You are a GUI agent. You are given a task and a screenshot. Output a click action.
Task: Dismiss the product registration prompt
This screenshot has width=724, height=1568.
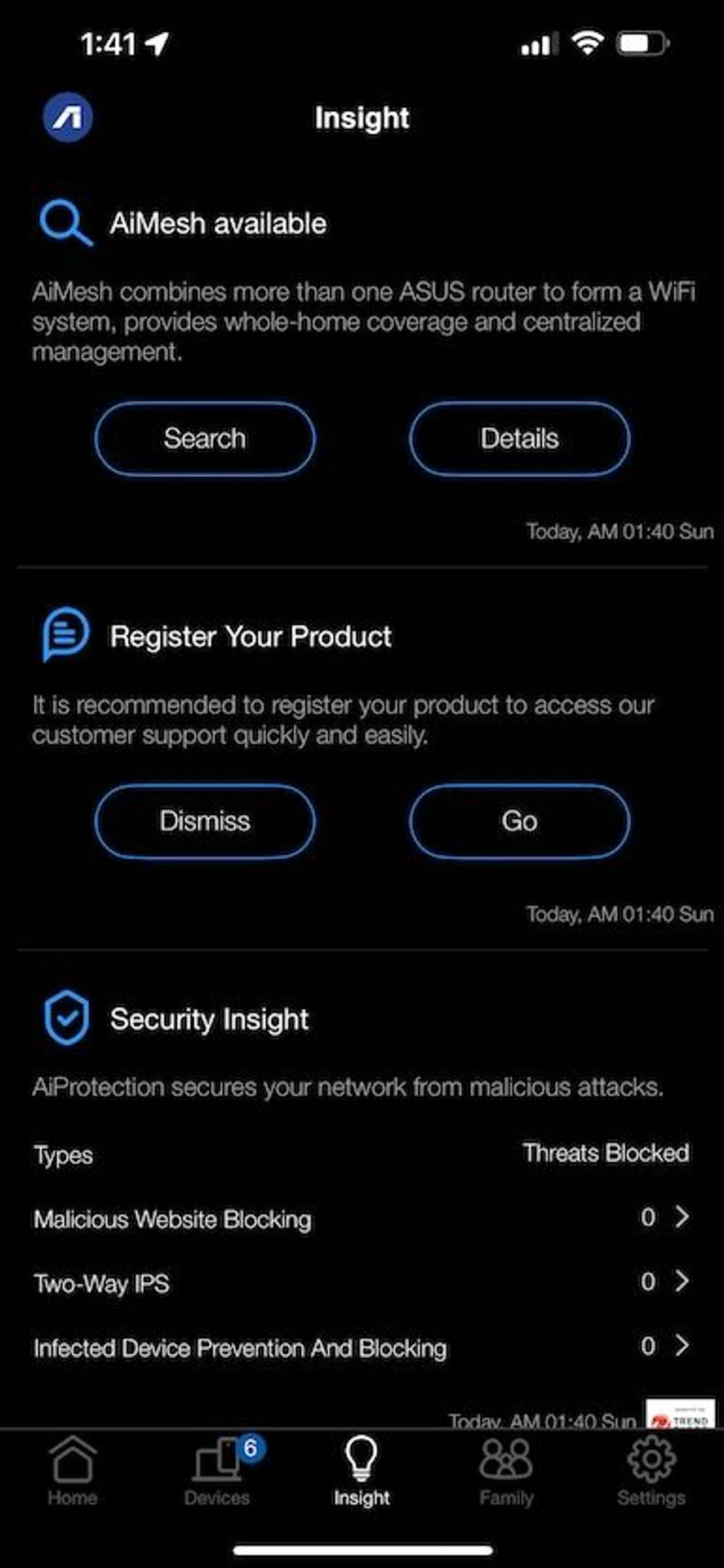(x=205, y=821)
